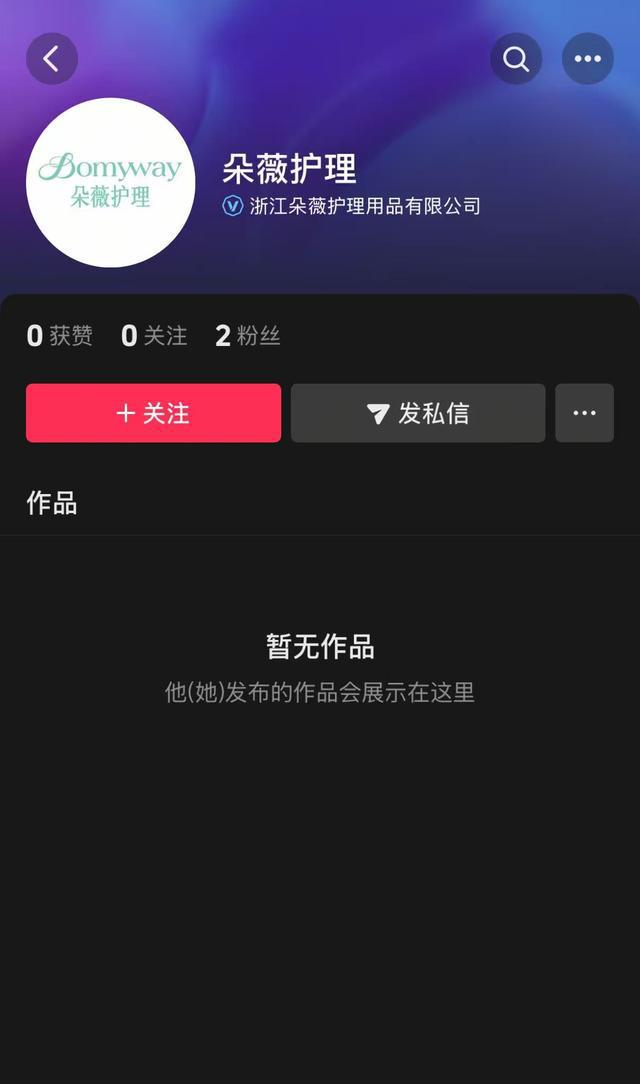Go back using the top-left arrow

[52, 59]
